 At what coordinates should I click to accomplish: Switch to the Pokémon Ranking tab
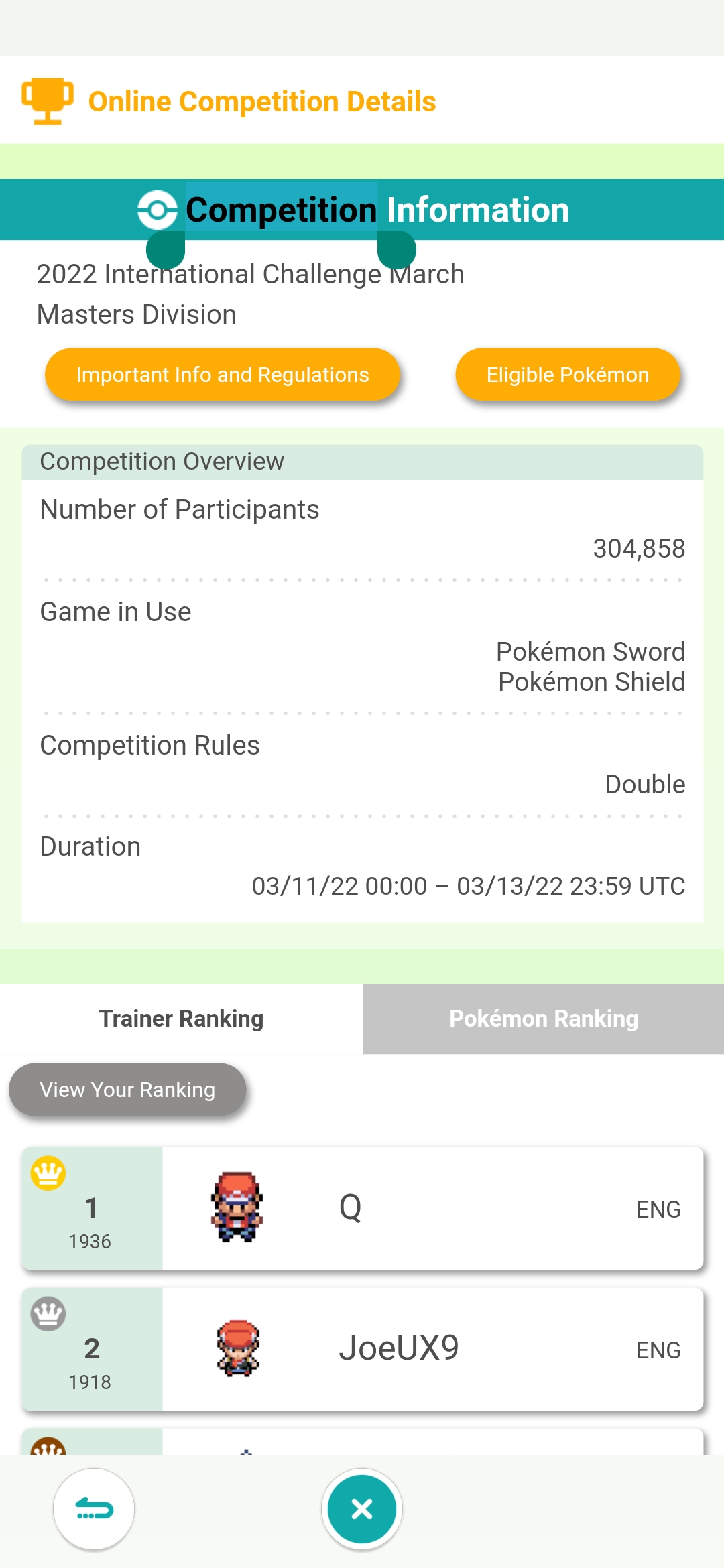click(x=543, y=1019)
